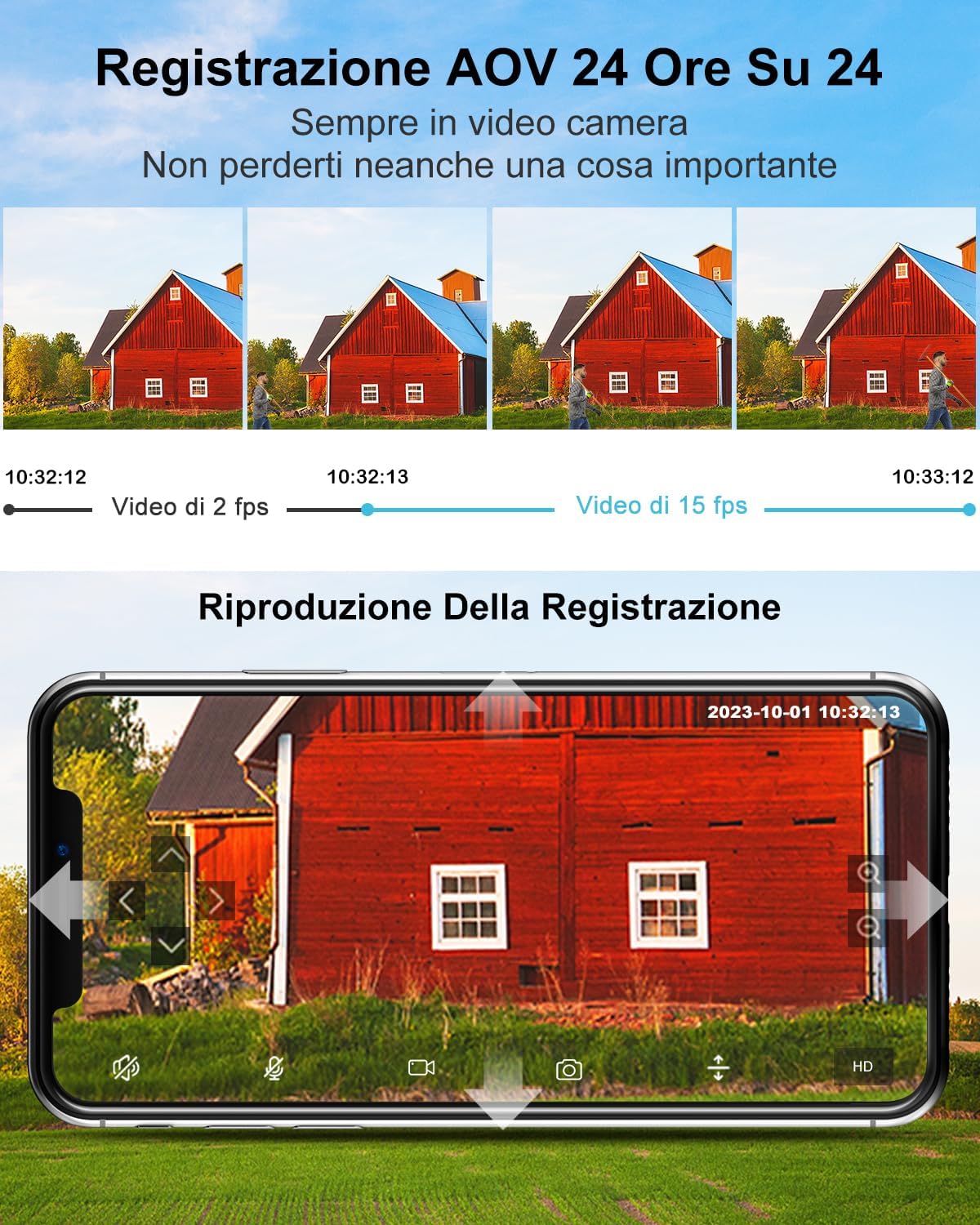Toggle HD video quality
This screenshot has height=1225, width=980.
862,1066
